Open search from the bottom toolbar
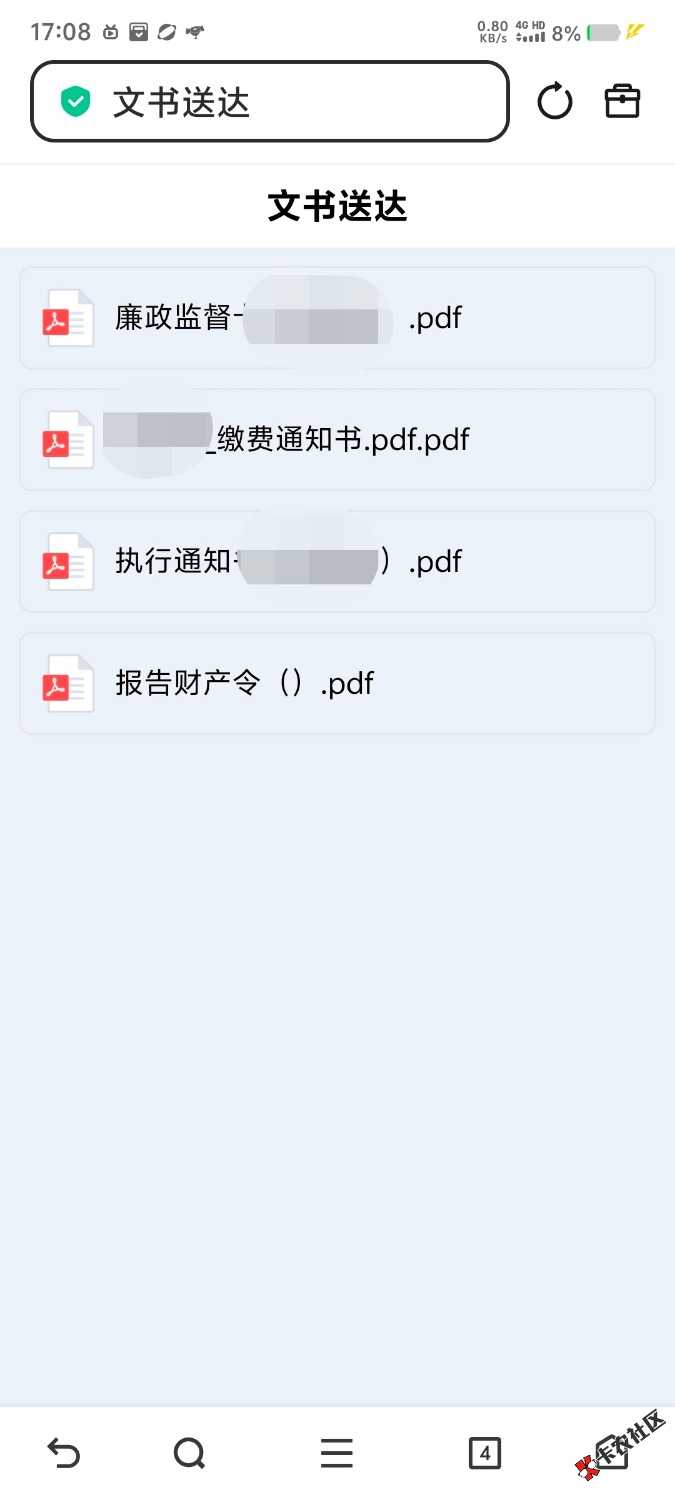The width and height of the screenshot is (675, 1500). tap(189, 1452)
